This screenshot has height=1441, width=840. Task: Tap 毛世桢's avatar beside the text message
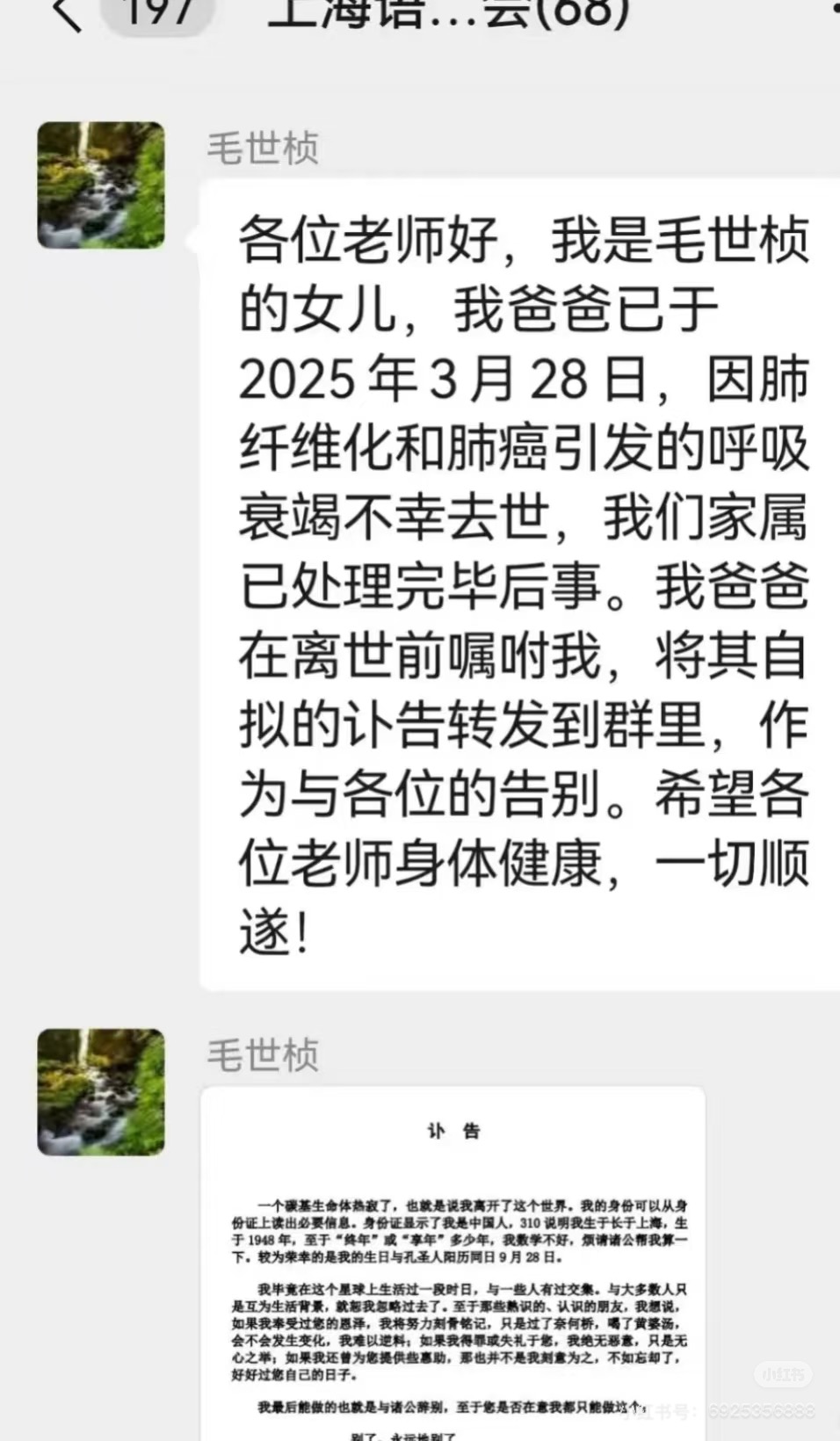point(101,185)
